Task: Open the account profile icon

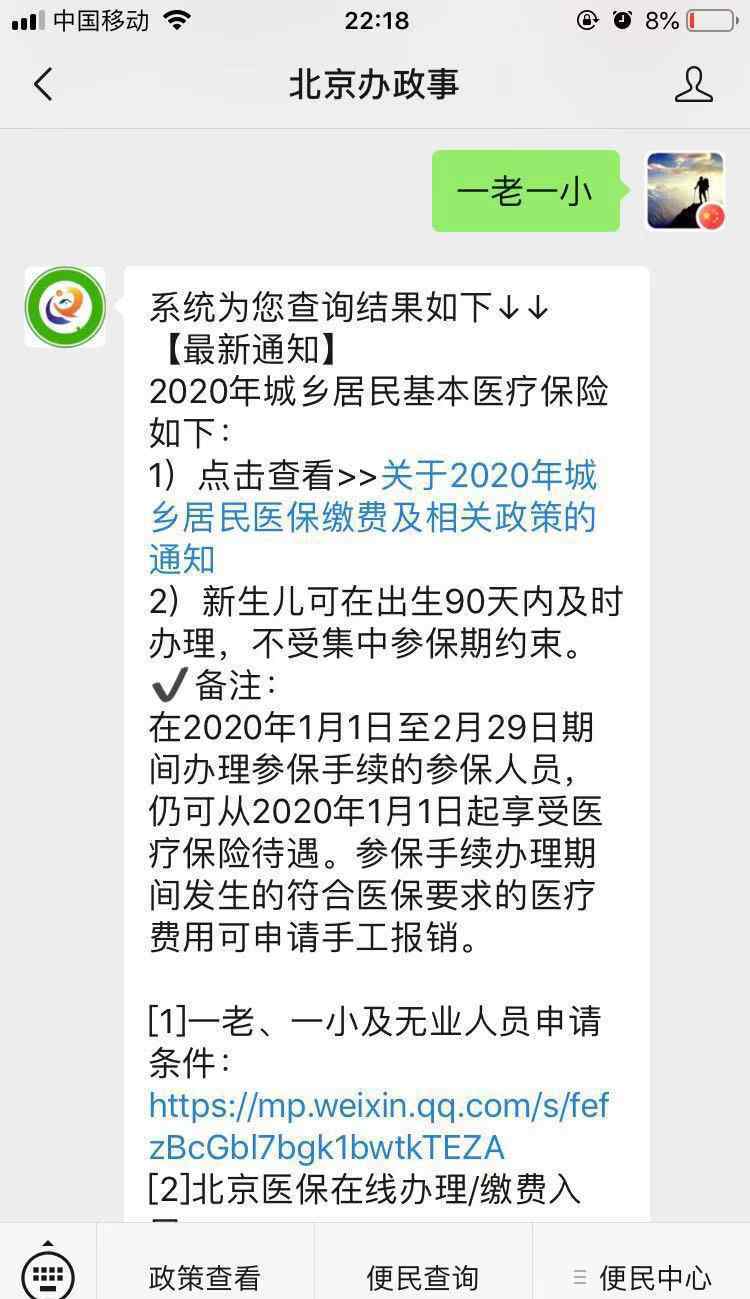Action: point(693,85)
